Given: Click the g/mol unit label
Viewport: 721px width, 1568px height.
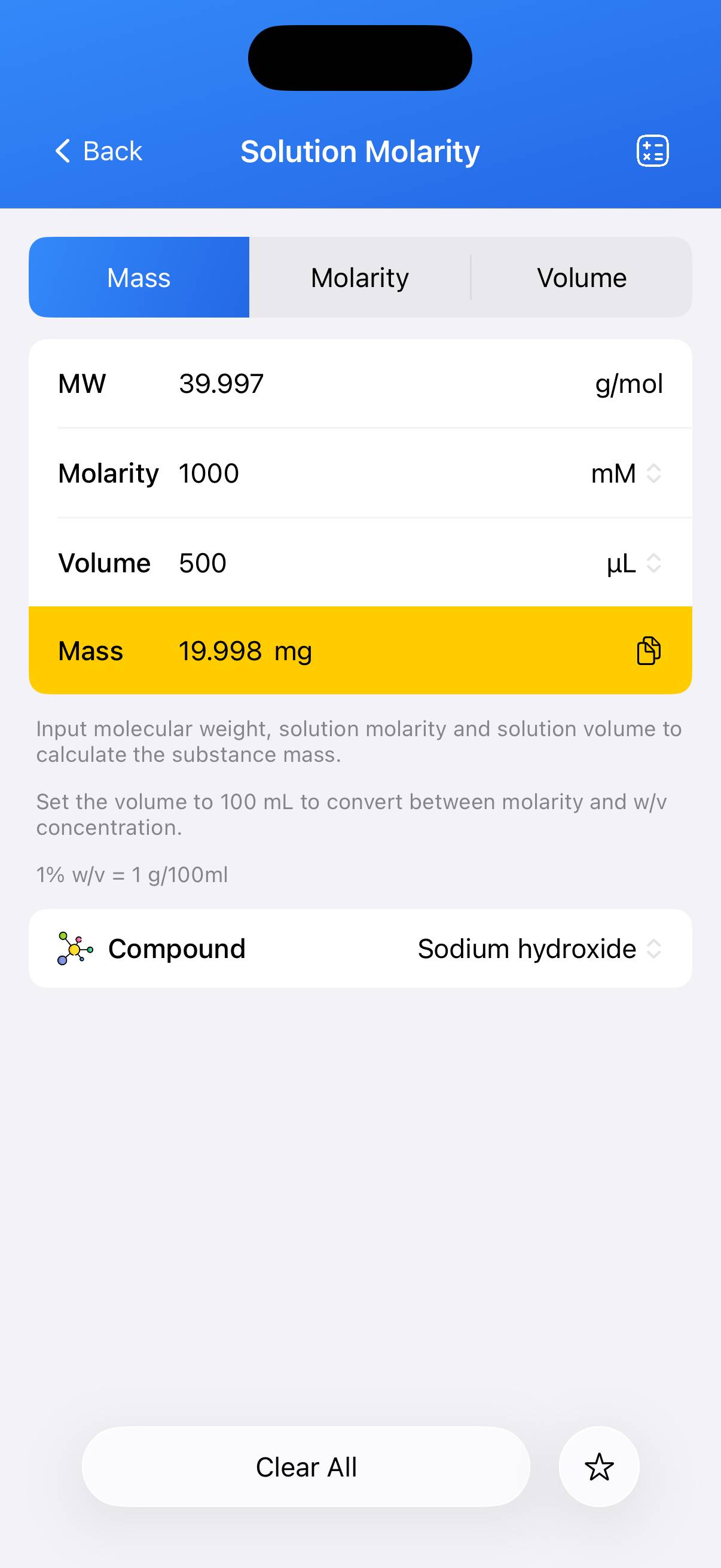Looking at the screenshot, I should click(x=629, y=383).
